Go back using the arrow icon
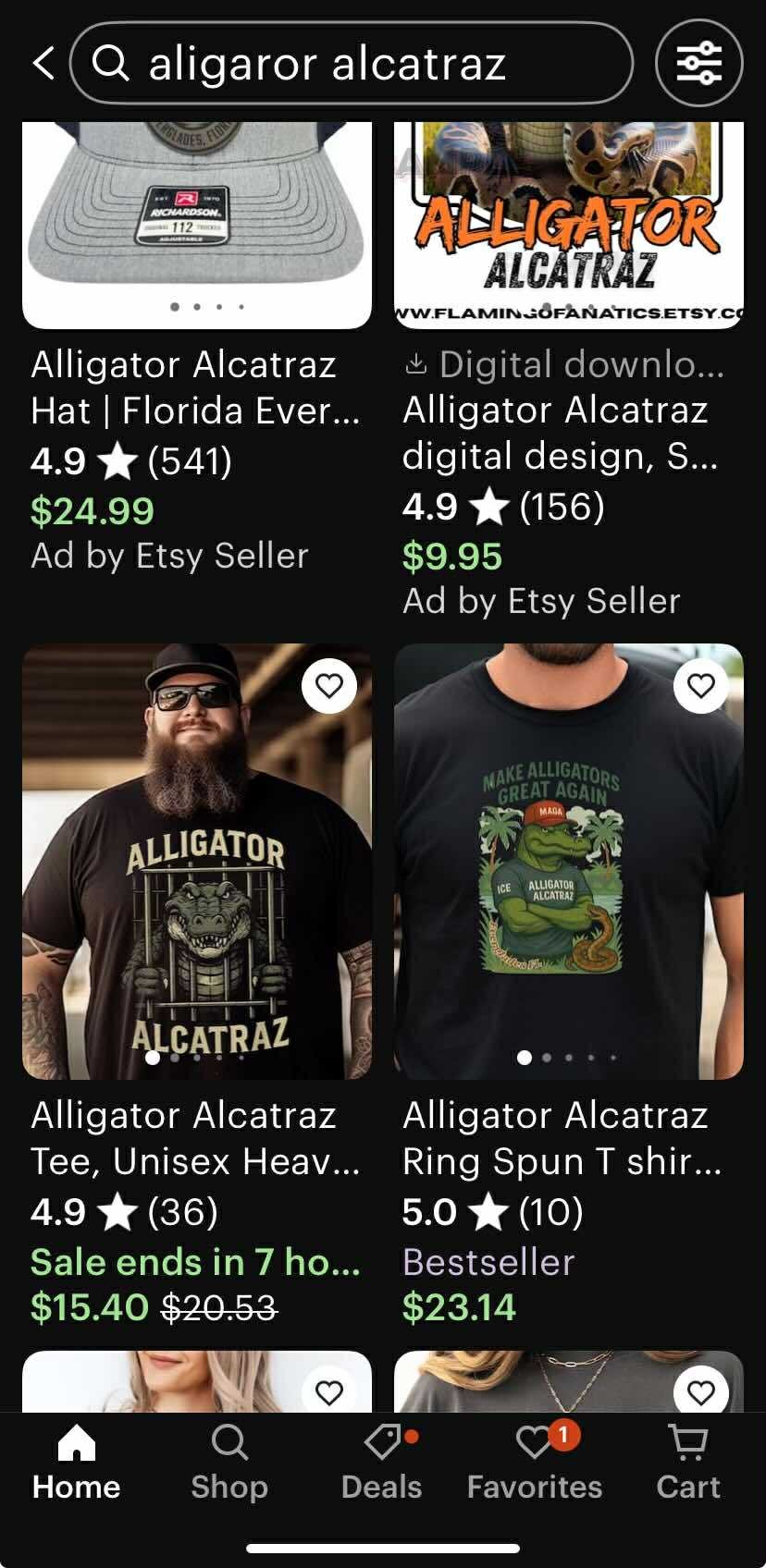The image size is (766, 1568). point(43,63)
